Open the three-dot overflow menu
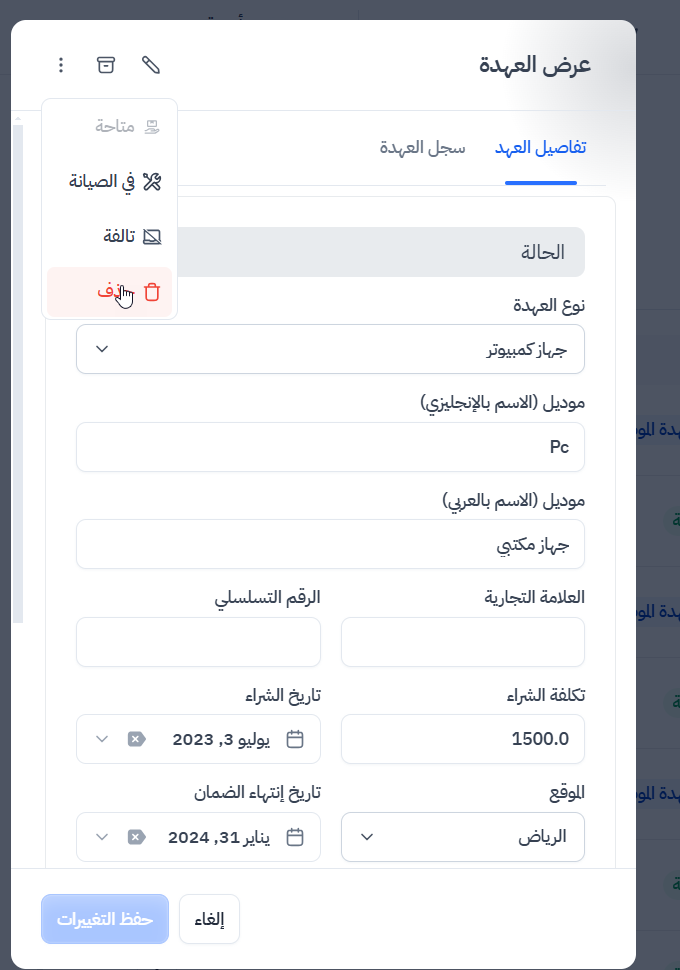 [x=61, y=66]
